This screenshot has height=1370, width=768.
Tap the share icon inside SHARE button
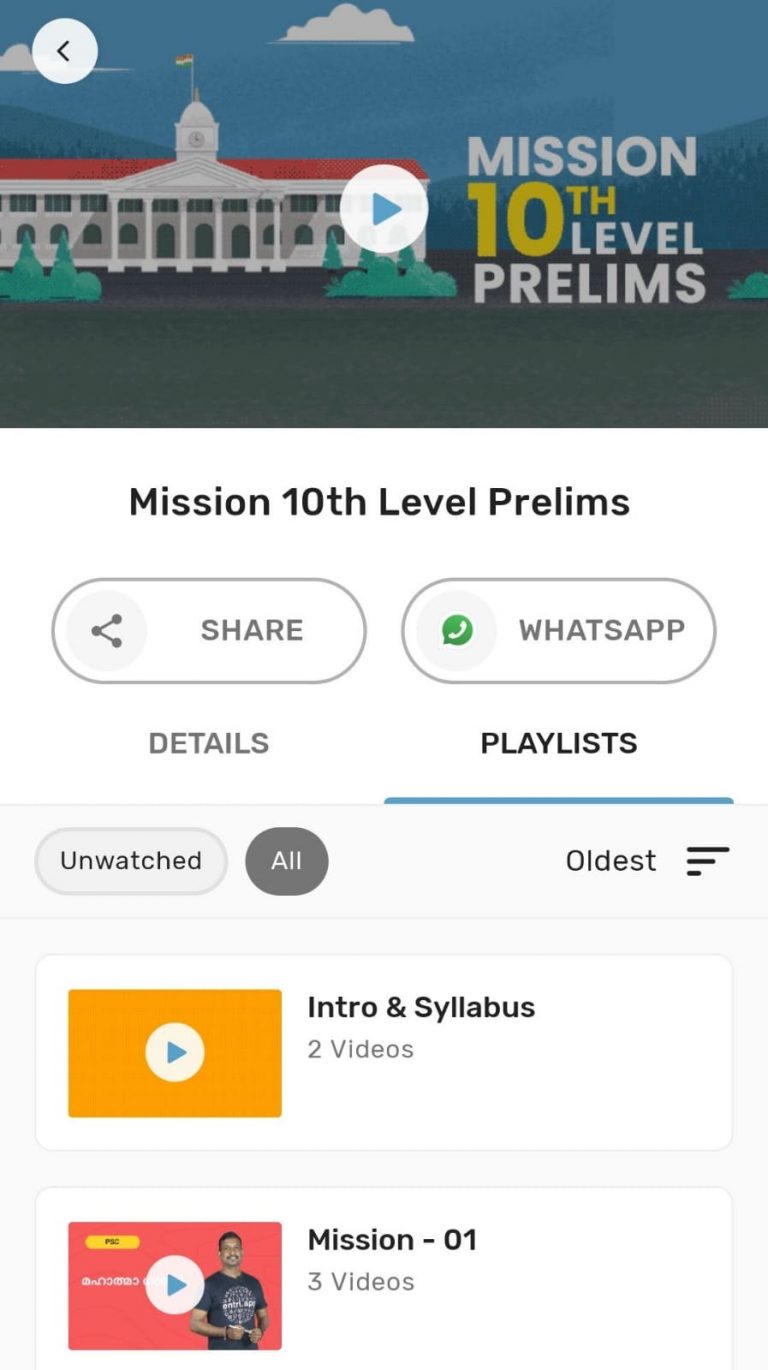[105, 630]
